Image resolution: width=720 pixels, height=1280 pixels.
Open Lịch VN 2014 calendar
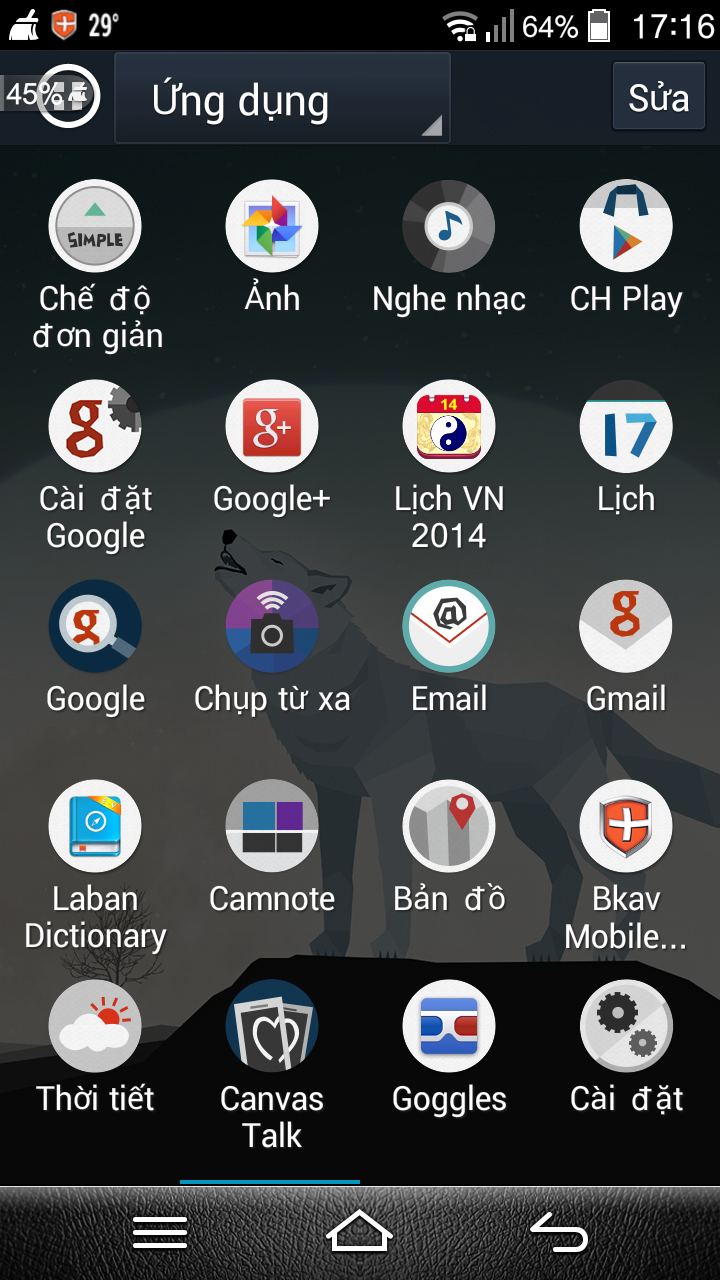(x=449, y=426)
